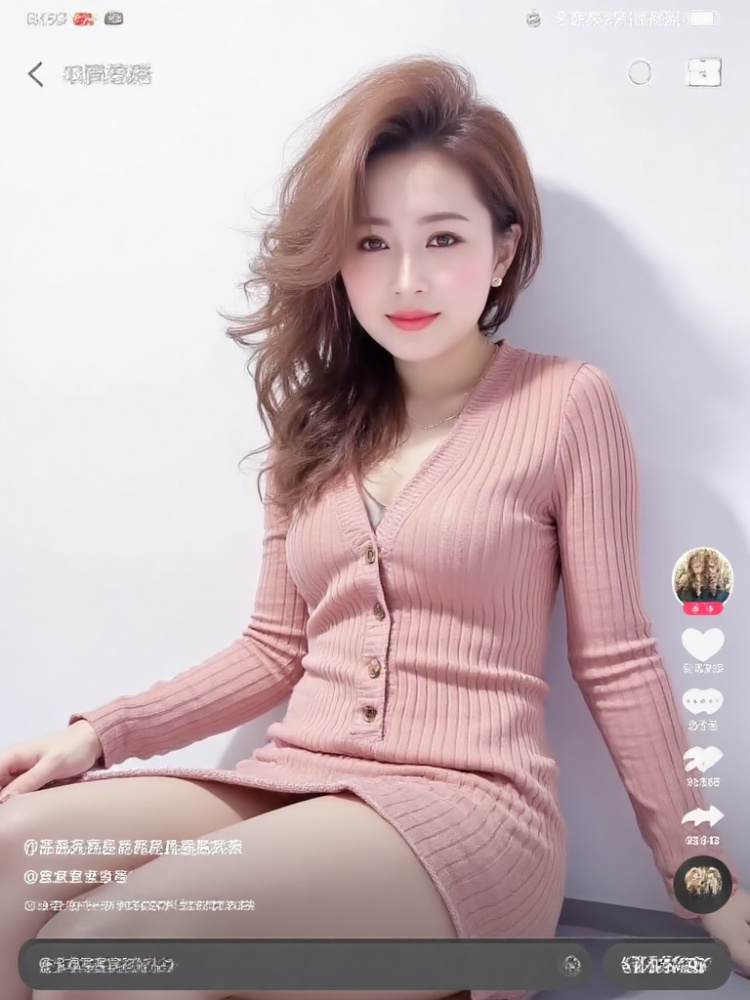Tap the comment input field
This screenshot has width=750, height=1000.
pos(290,965)
